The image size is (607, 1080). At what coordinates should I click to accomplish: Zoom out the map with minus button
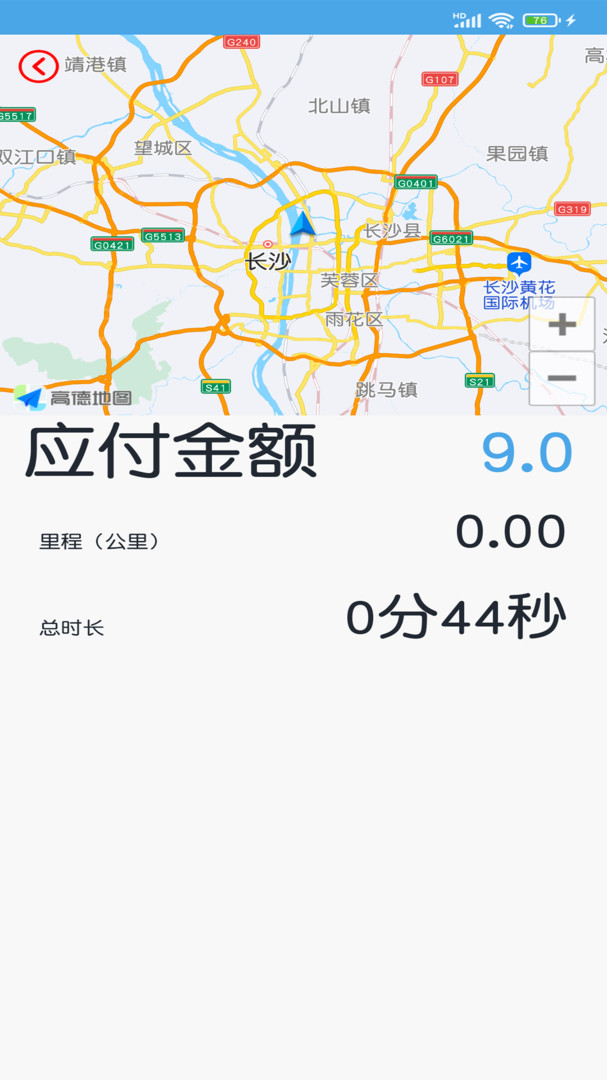[x=562, y=378]
